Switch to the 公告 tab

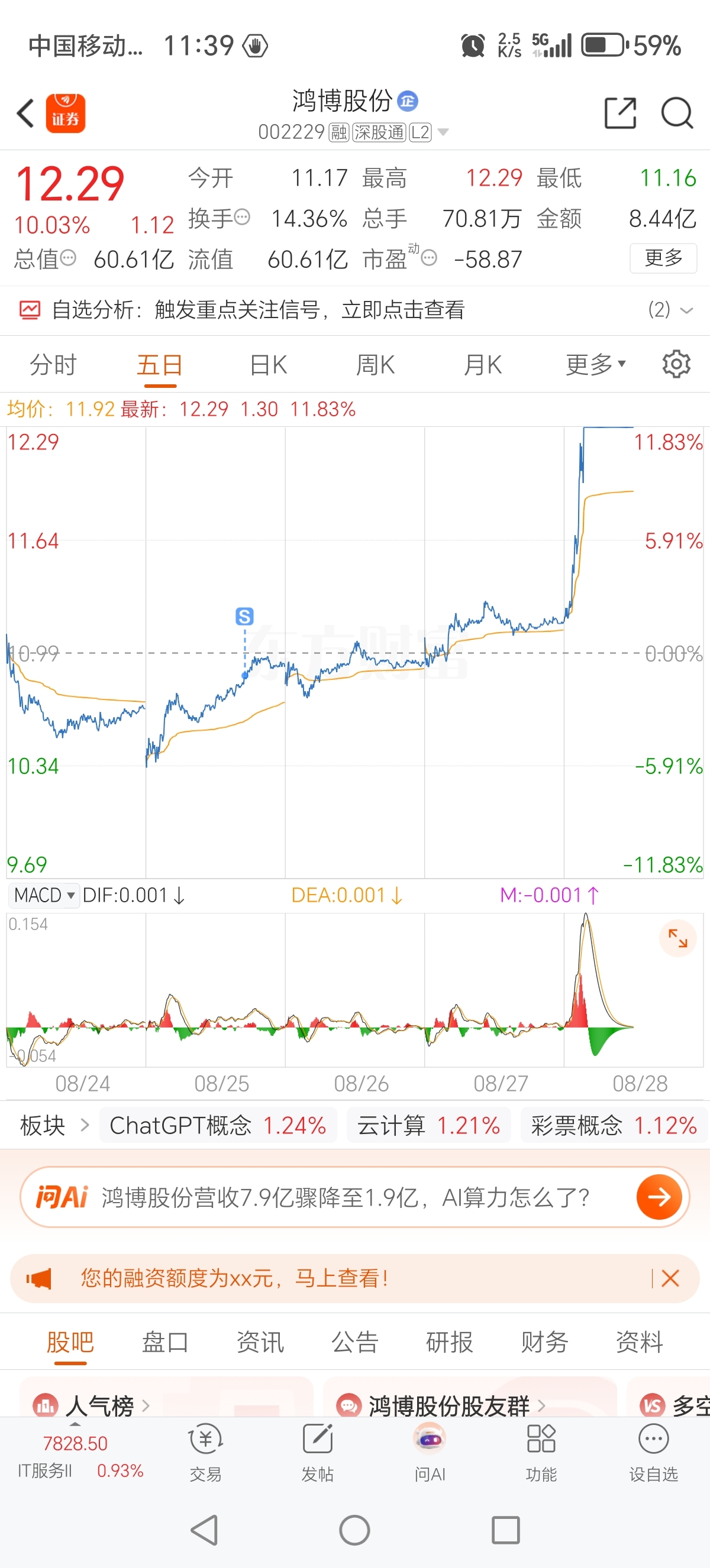(x=355, y=1342)
